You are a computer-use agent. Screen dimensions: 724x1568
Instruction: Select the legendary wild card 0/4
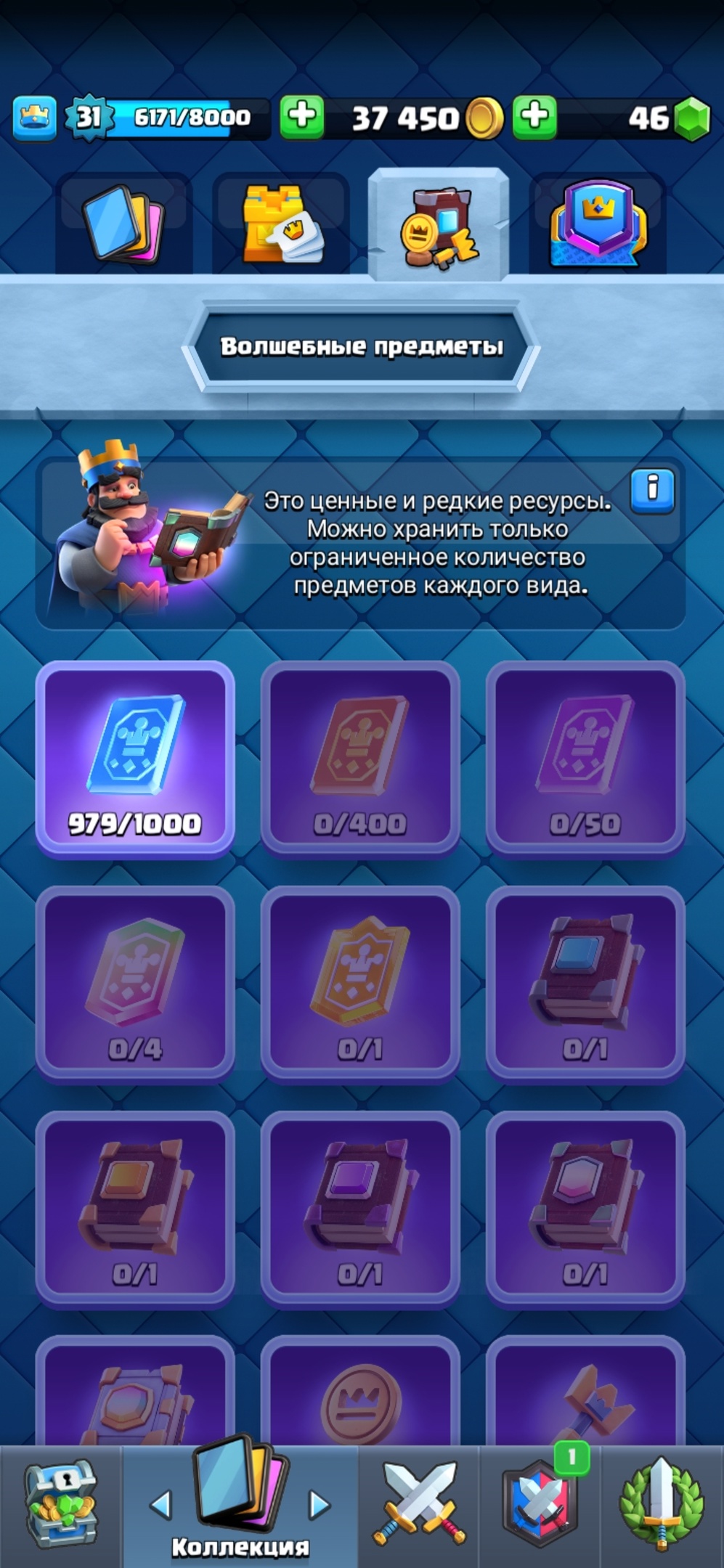pyautogui.click(x=135, y=984)
